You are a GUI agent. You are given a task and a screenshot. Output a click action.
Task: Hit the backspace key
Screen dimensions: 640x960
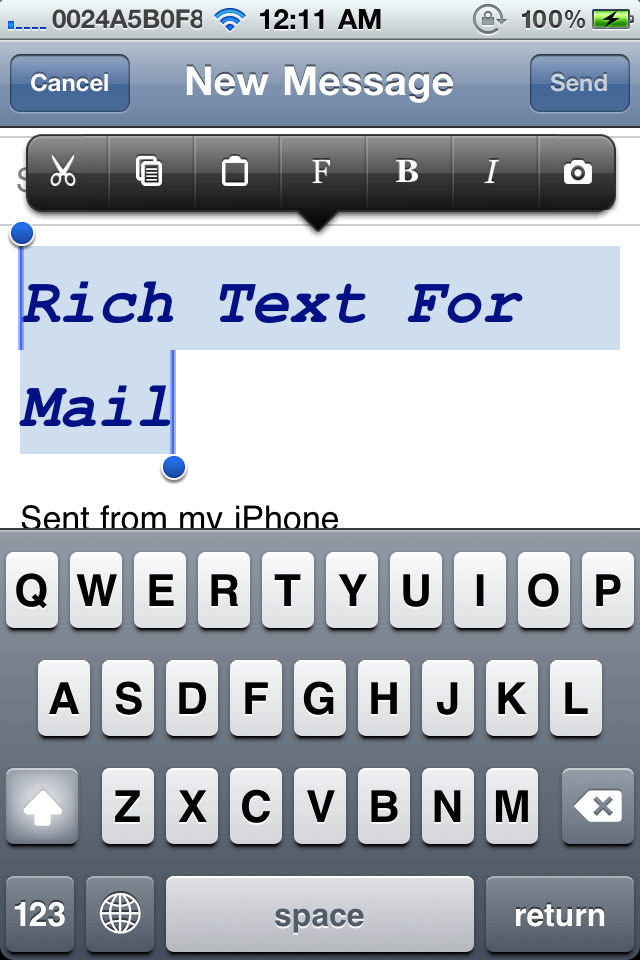coord(598,806)
